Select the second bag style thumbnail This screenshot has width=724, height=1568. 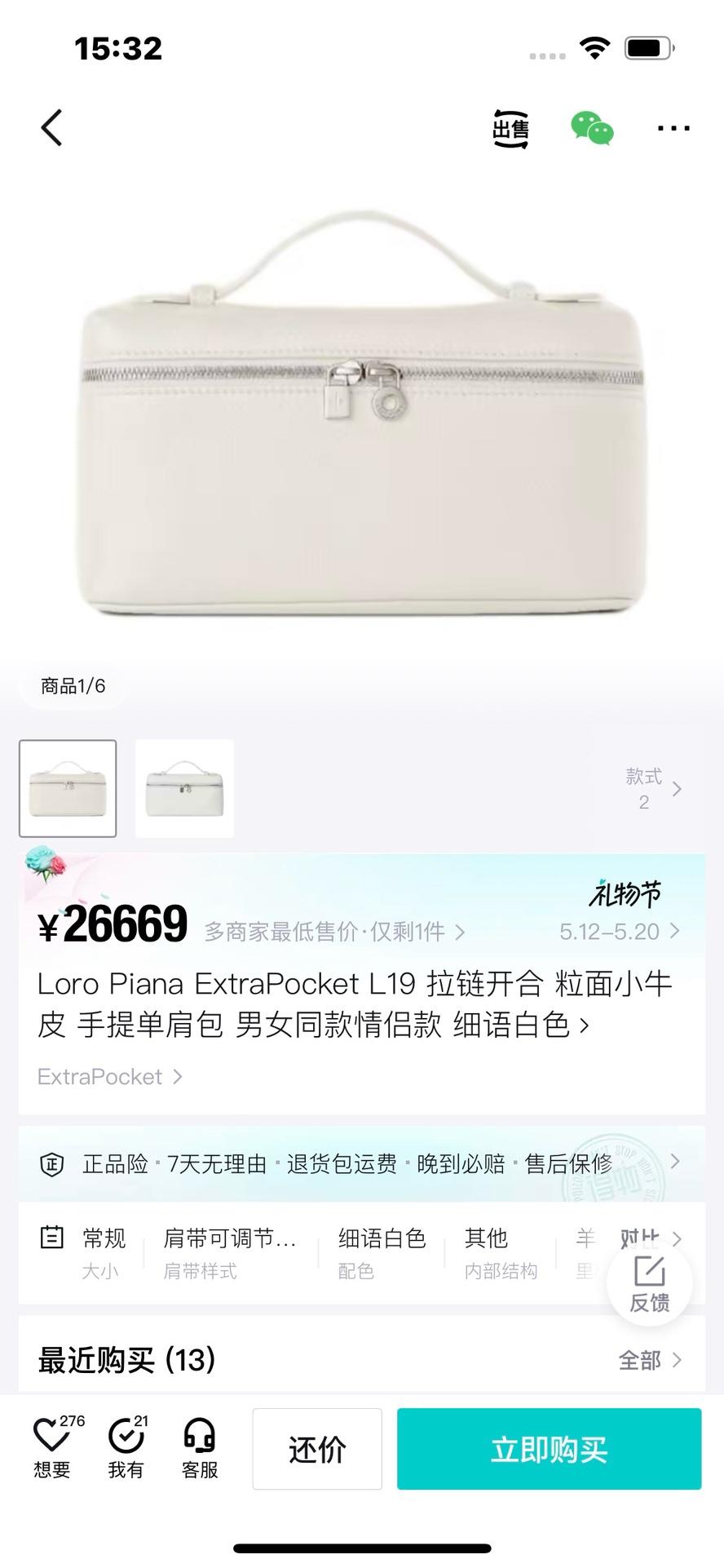pyautogui.click(x=184, y=788)
